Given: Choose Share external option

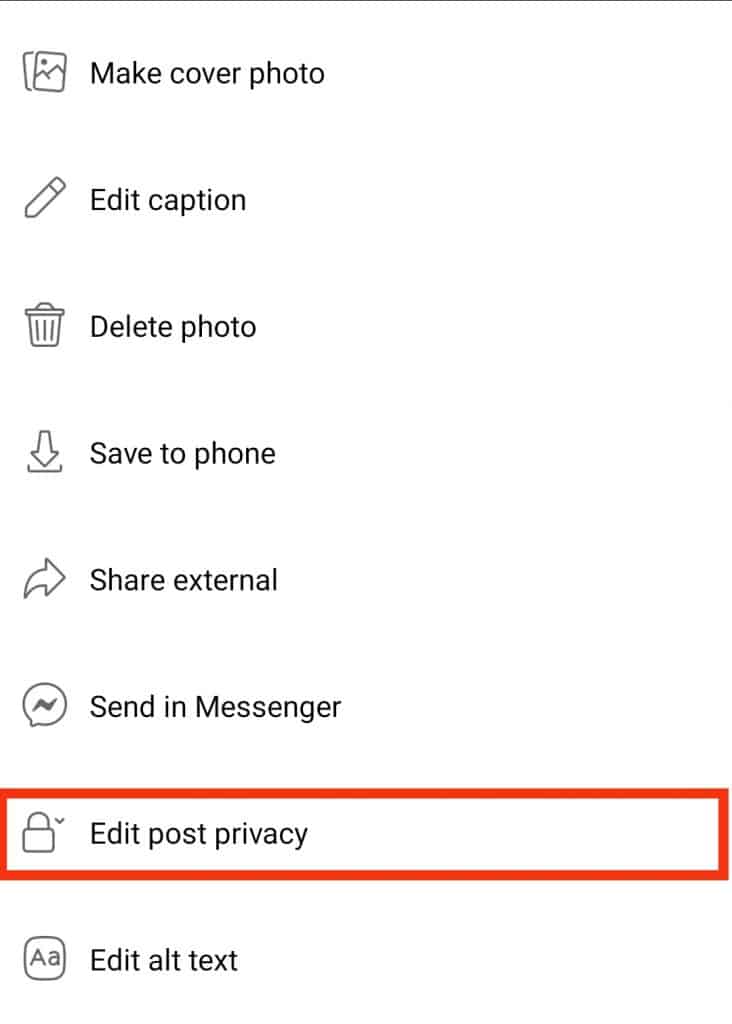Looking at the screenshot, I should point(184,579).
